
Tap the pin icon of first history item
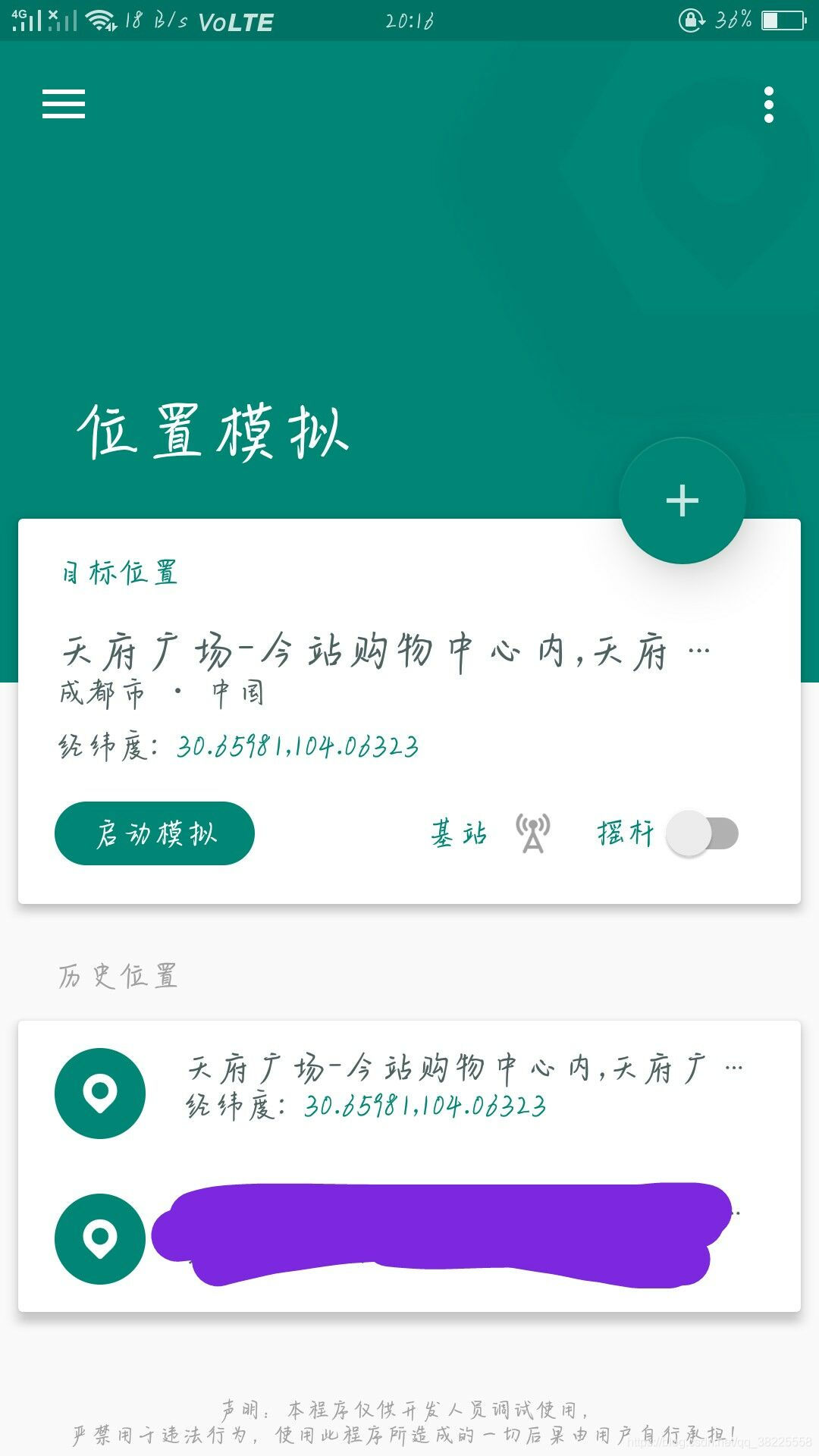[99, 1092]
